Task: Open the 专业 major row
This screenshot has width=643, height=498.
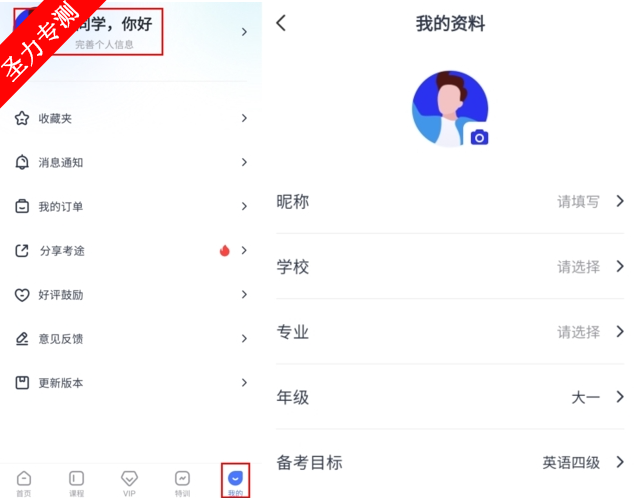Action: click(450, 331)
